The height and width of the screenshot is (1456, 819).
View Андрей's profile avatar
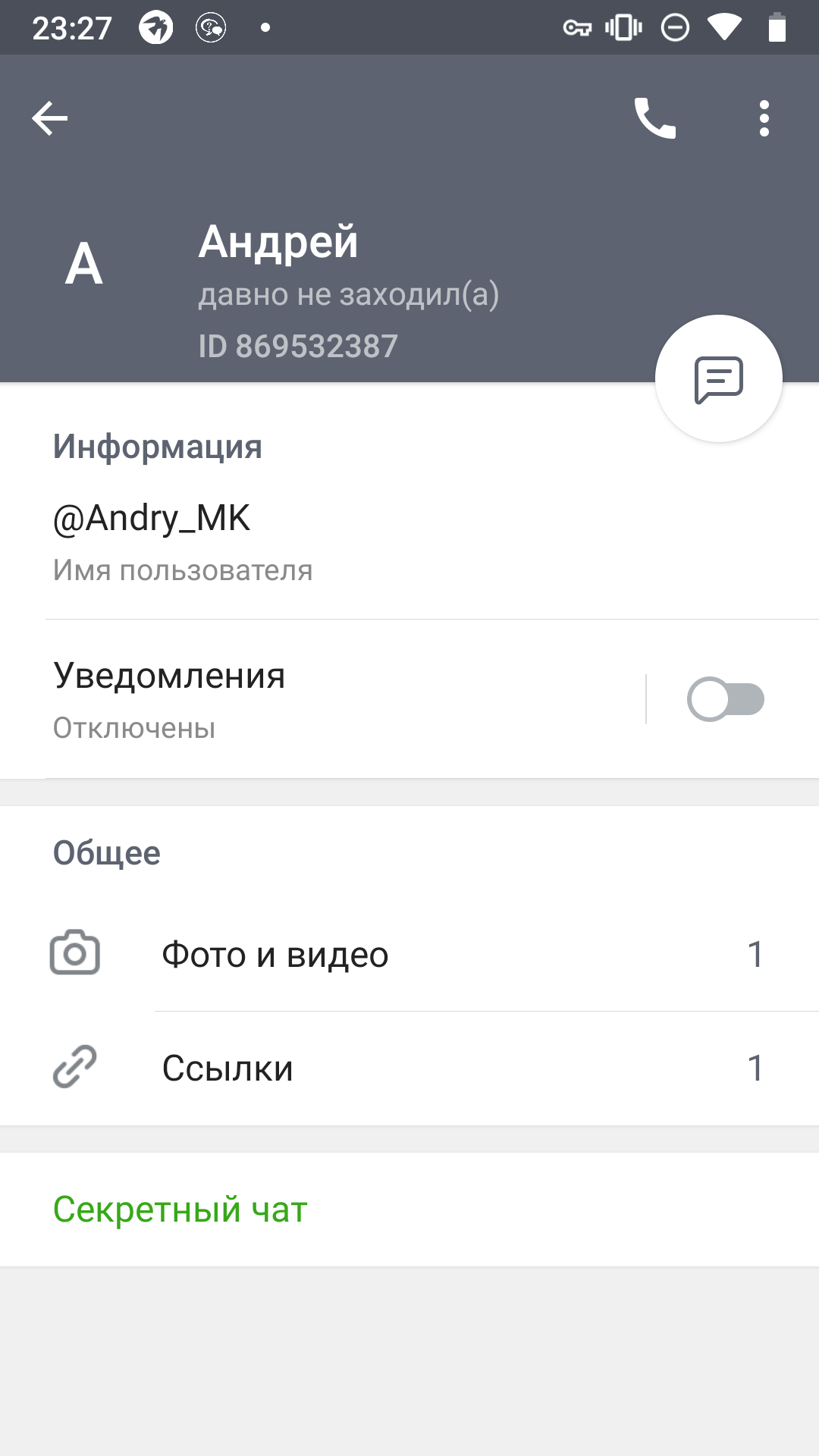coord(84,265)
